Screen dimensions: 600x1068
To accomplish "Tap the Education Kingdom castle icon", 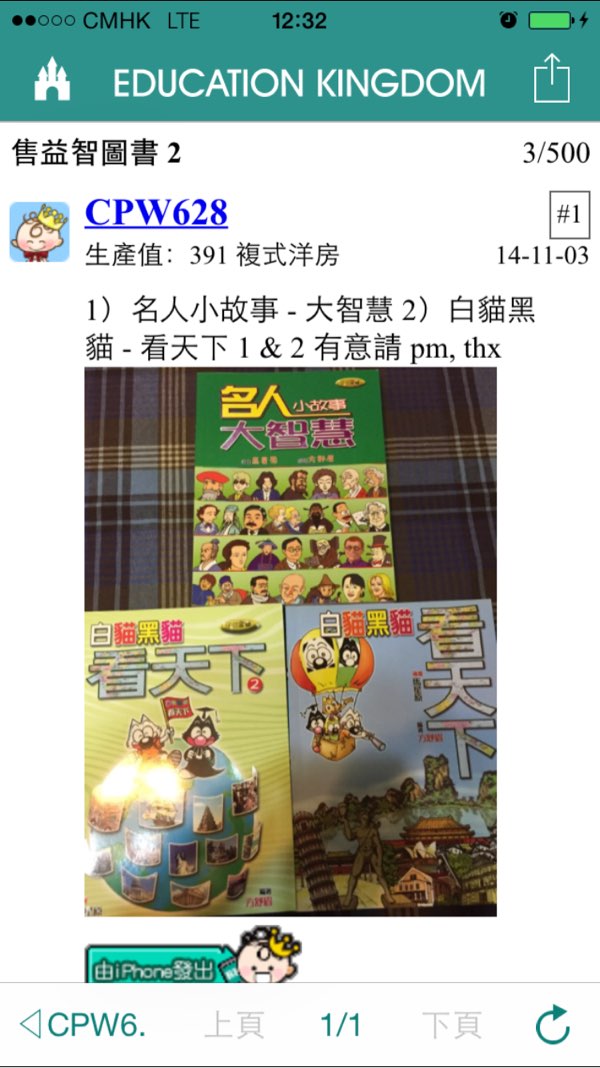I will (x=52, y=80).
